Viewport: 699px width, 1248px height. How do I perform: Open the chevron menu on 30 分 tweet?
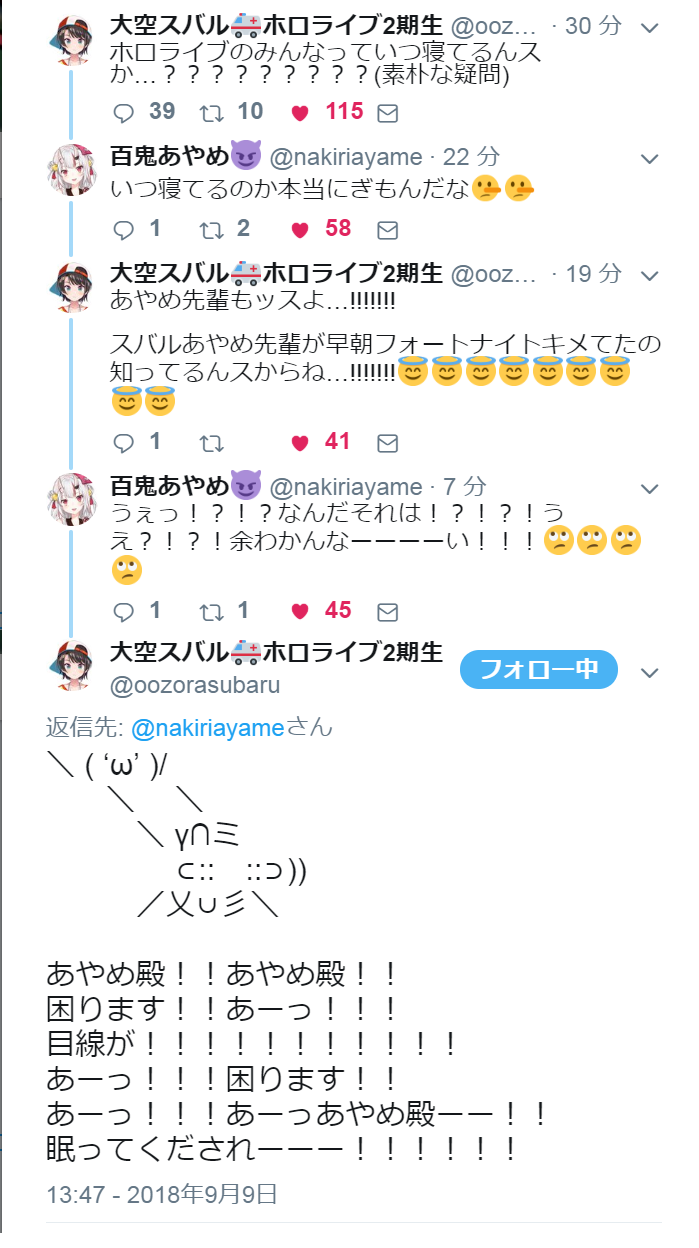(x=650, y=28)
